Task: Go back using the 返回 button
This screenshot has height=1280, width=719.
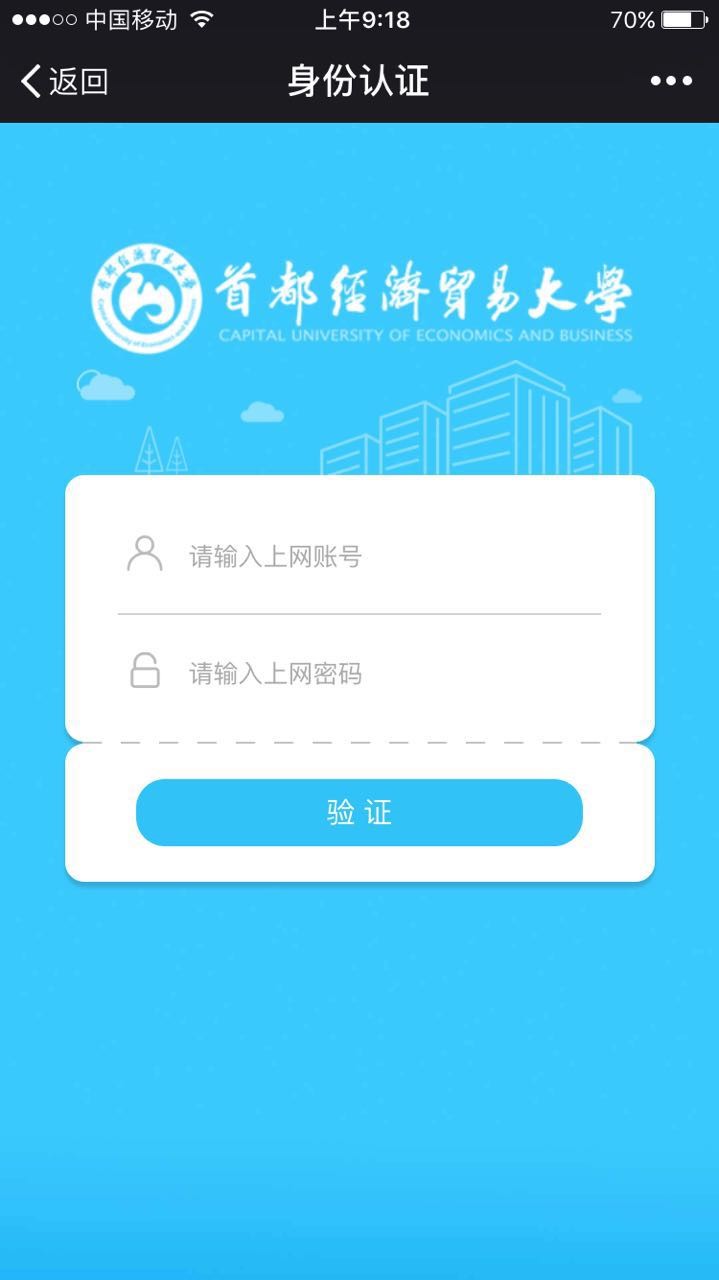Action: 65,81
